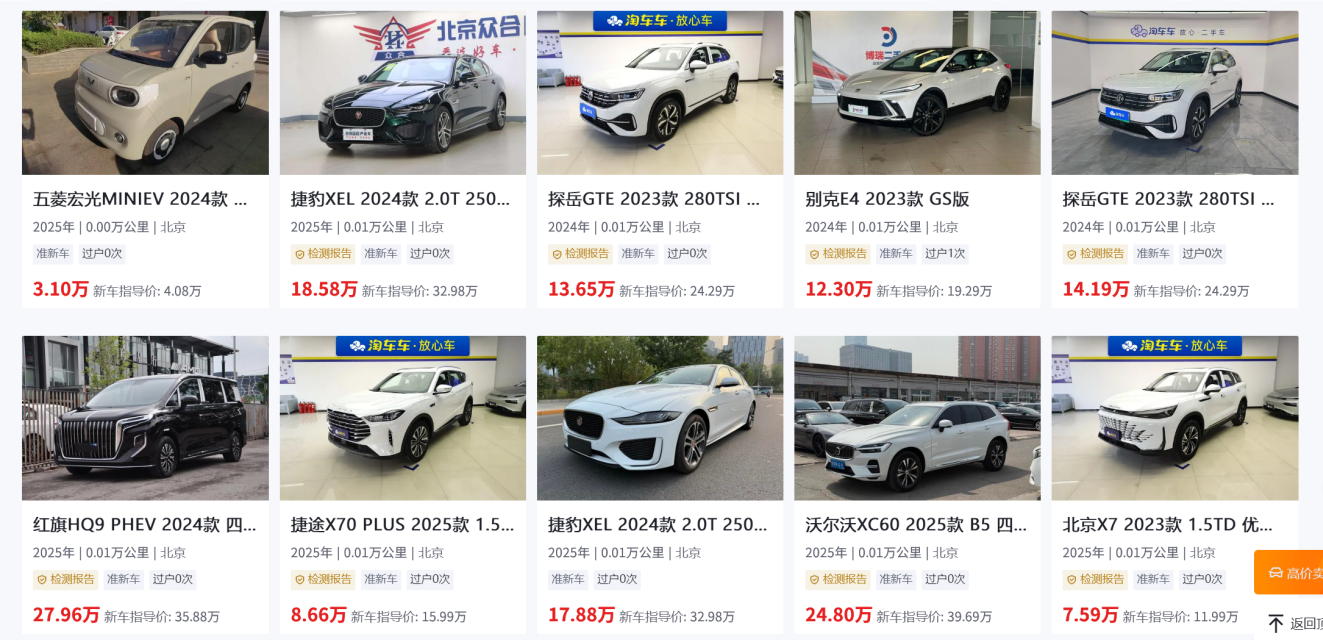Open the 沃尔沃XC60 2025款 B5 listing
The image size is (1323, 640).
coord(916,524)
